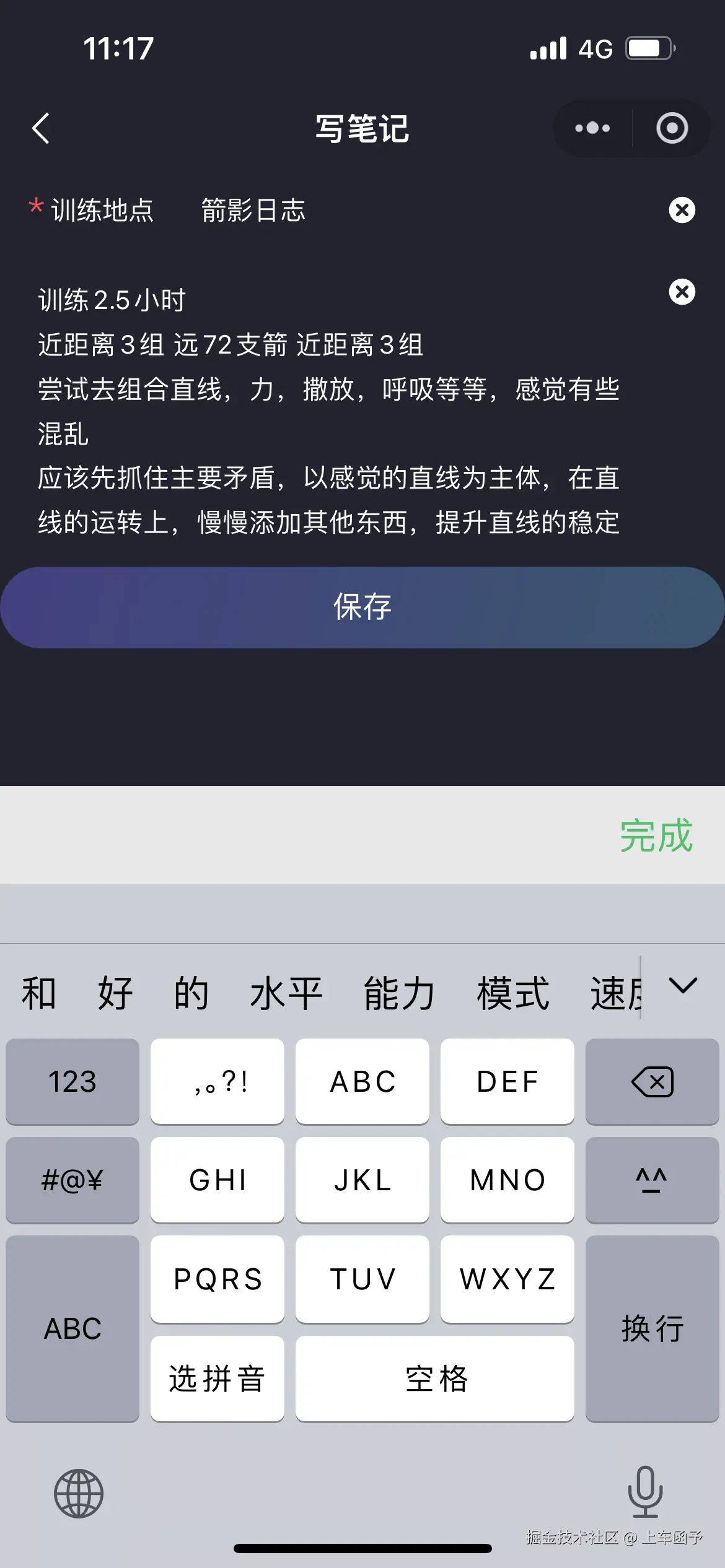
Task: Tap 完成 to finish editing
Action: coord(657,835)
